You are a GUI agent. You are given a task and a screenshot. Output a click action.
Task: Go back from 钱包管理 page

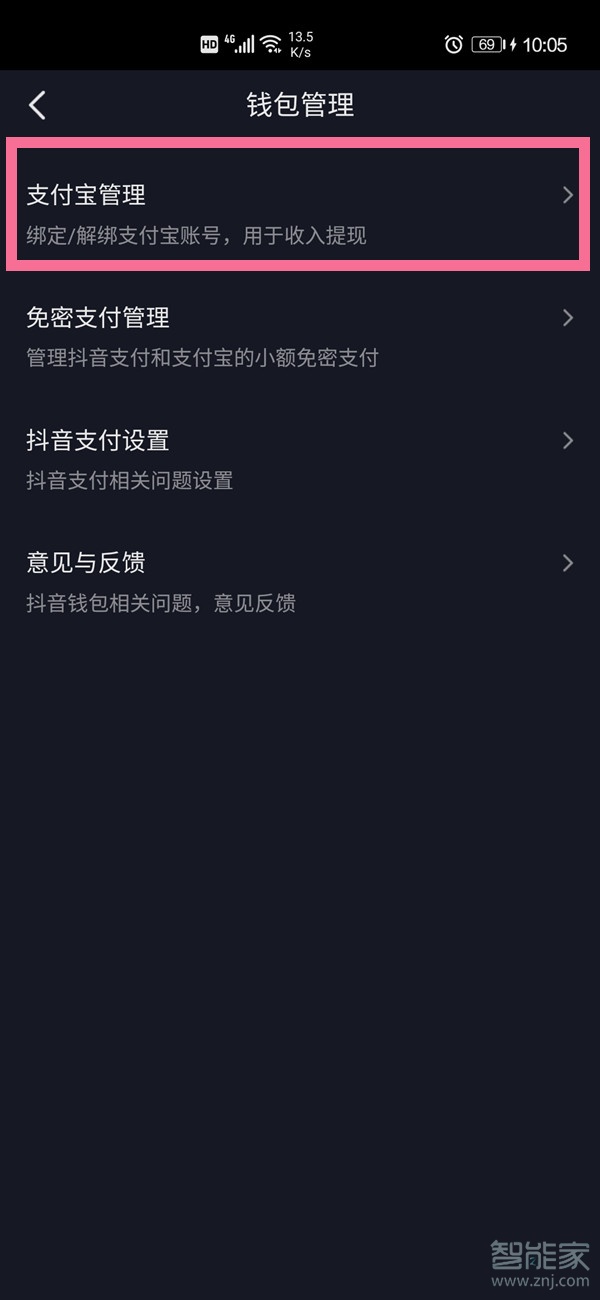38,105
